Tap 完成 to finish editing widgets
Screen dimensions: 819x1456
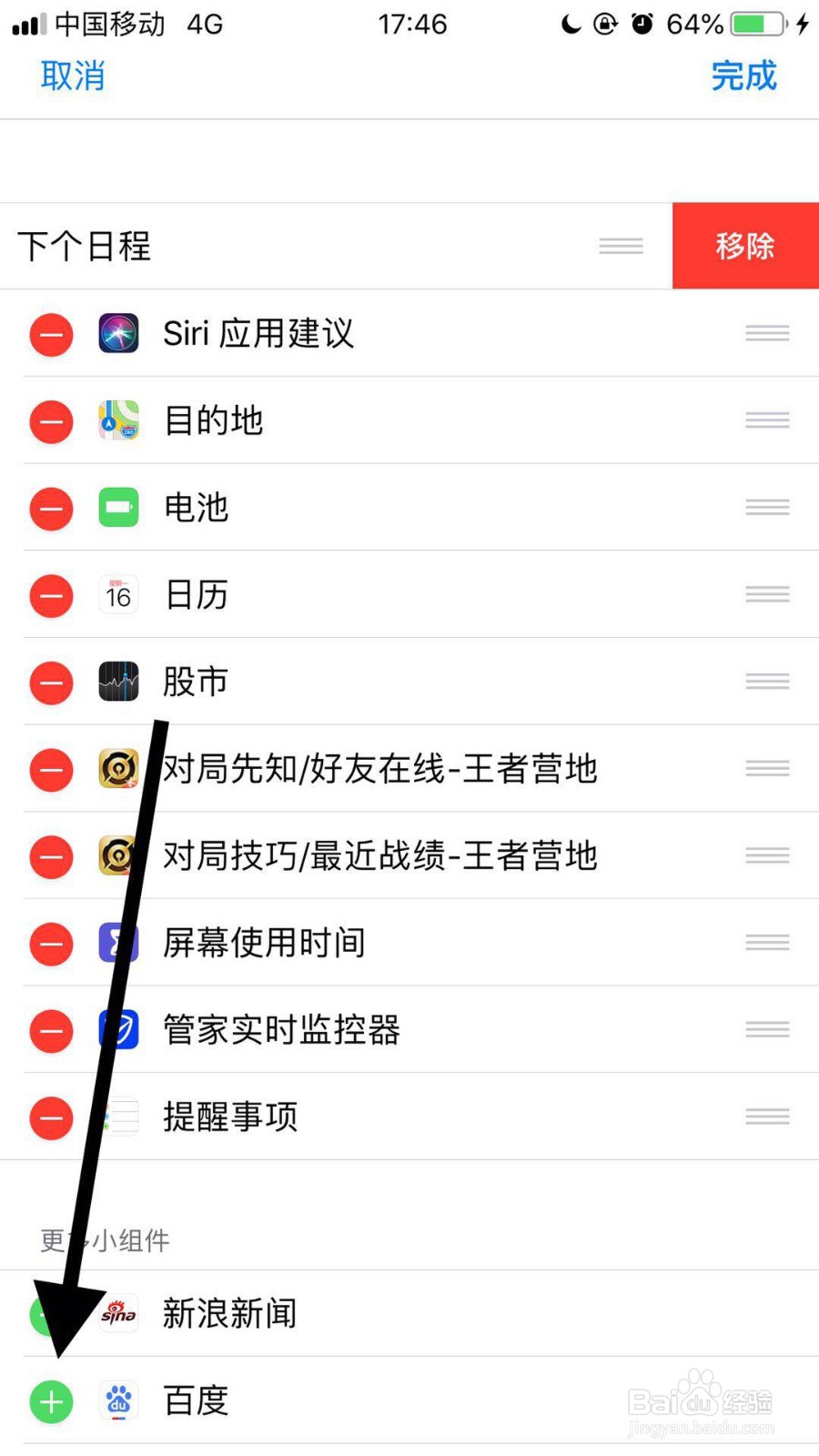[x=743, y=76]
